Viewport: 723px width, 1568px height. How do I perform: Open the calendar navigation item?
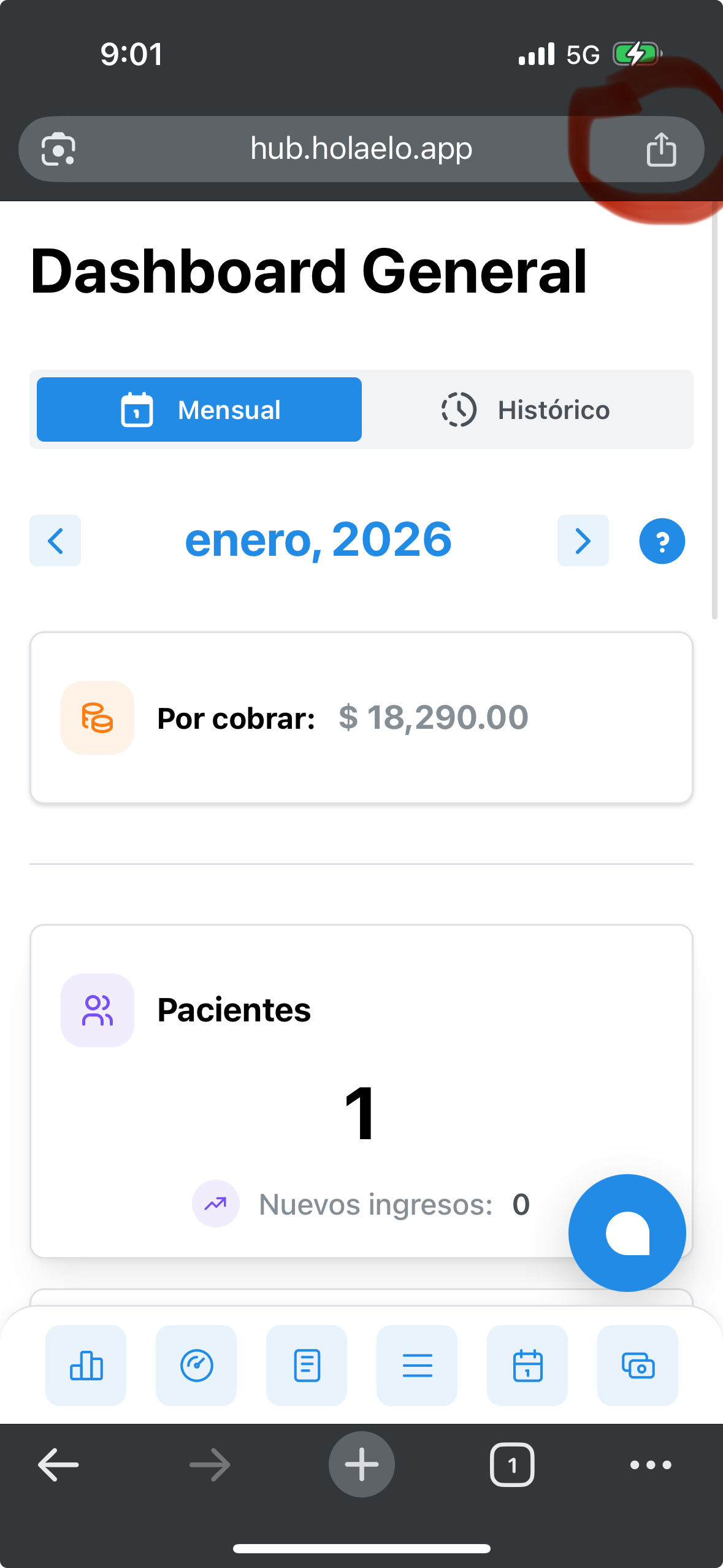[527, 1366]
